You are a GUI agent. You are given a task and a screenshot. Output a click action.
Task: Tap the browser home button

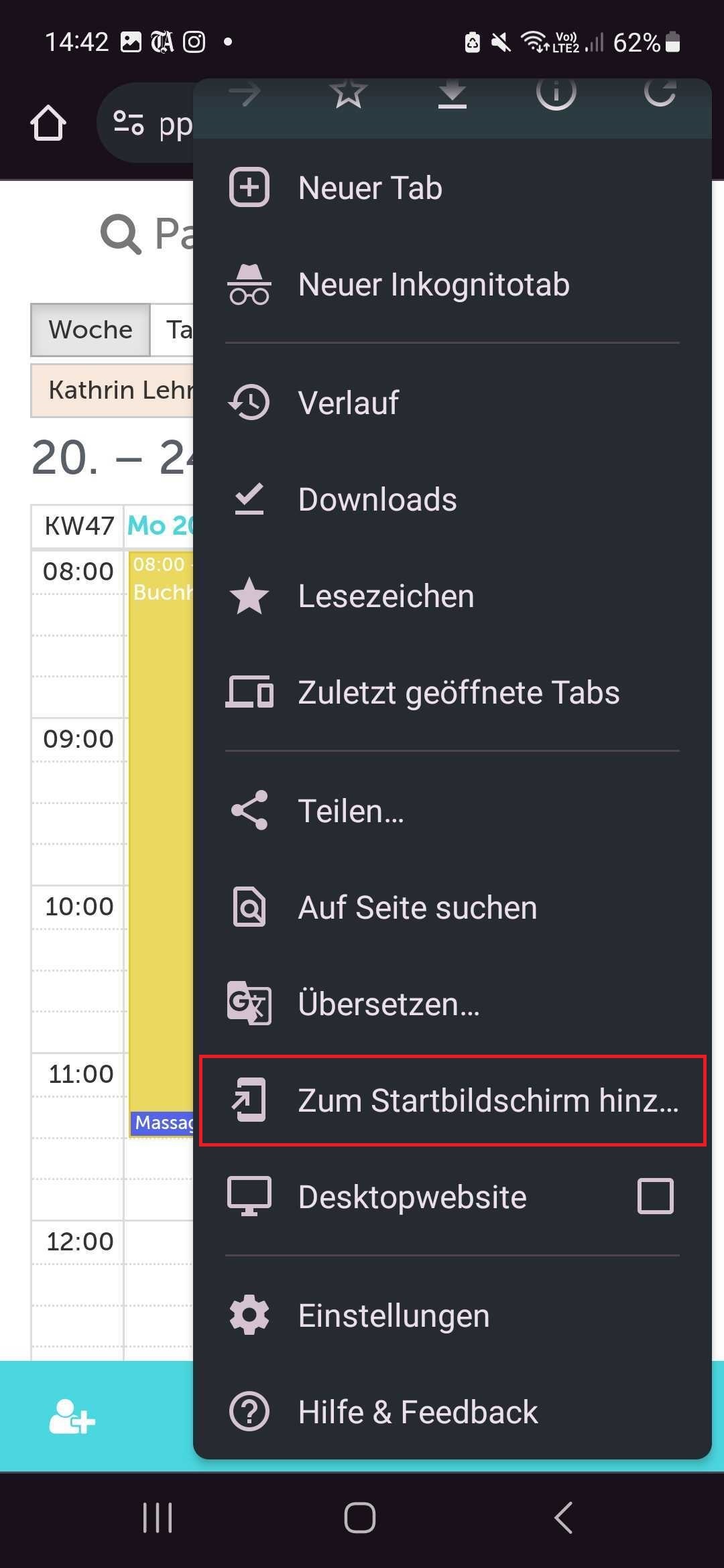coord(48,123)
